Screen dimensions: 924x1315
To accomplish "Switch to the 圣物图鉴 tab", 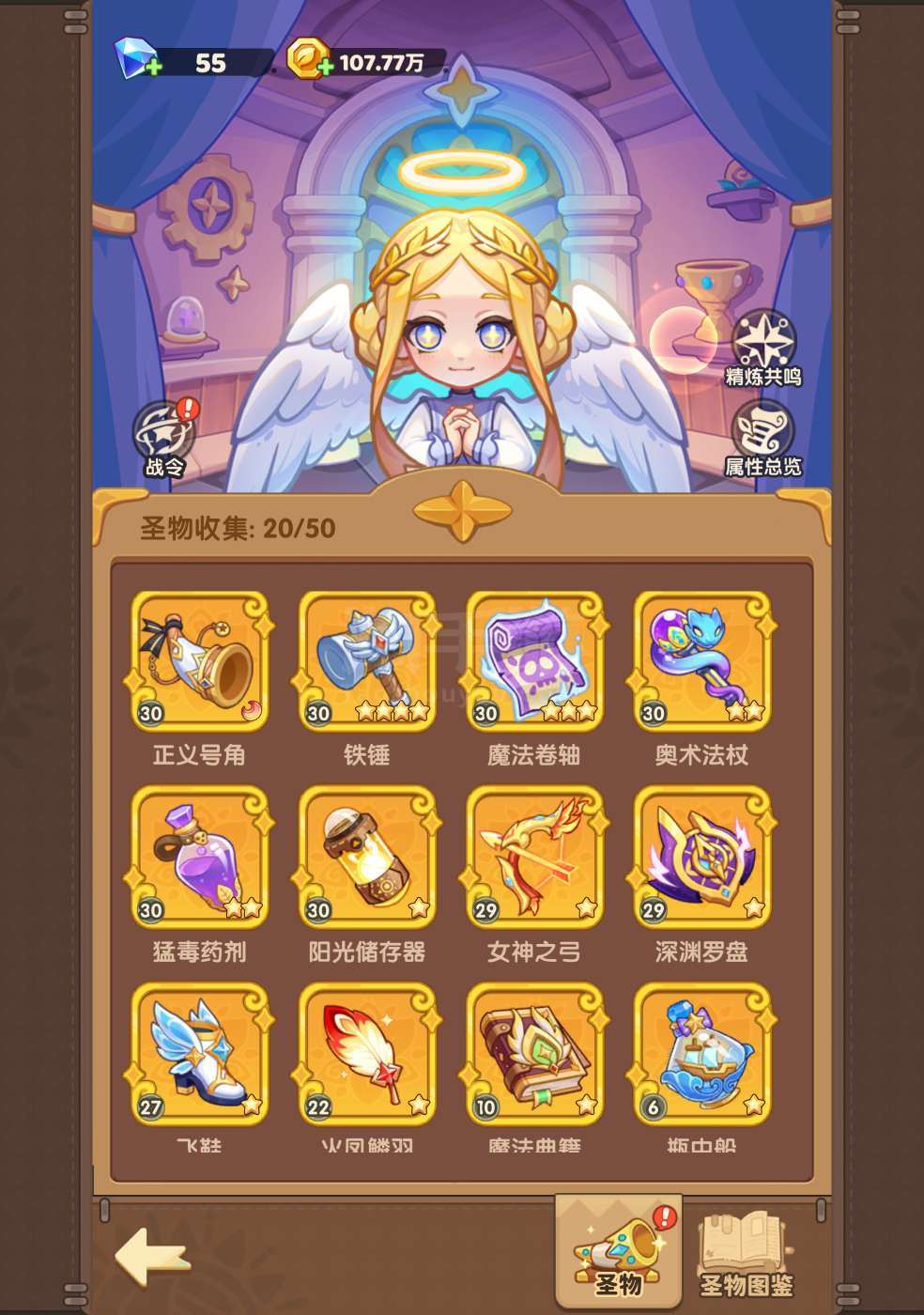I will point(746,1254).
